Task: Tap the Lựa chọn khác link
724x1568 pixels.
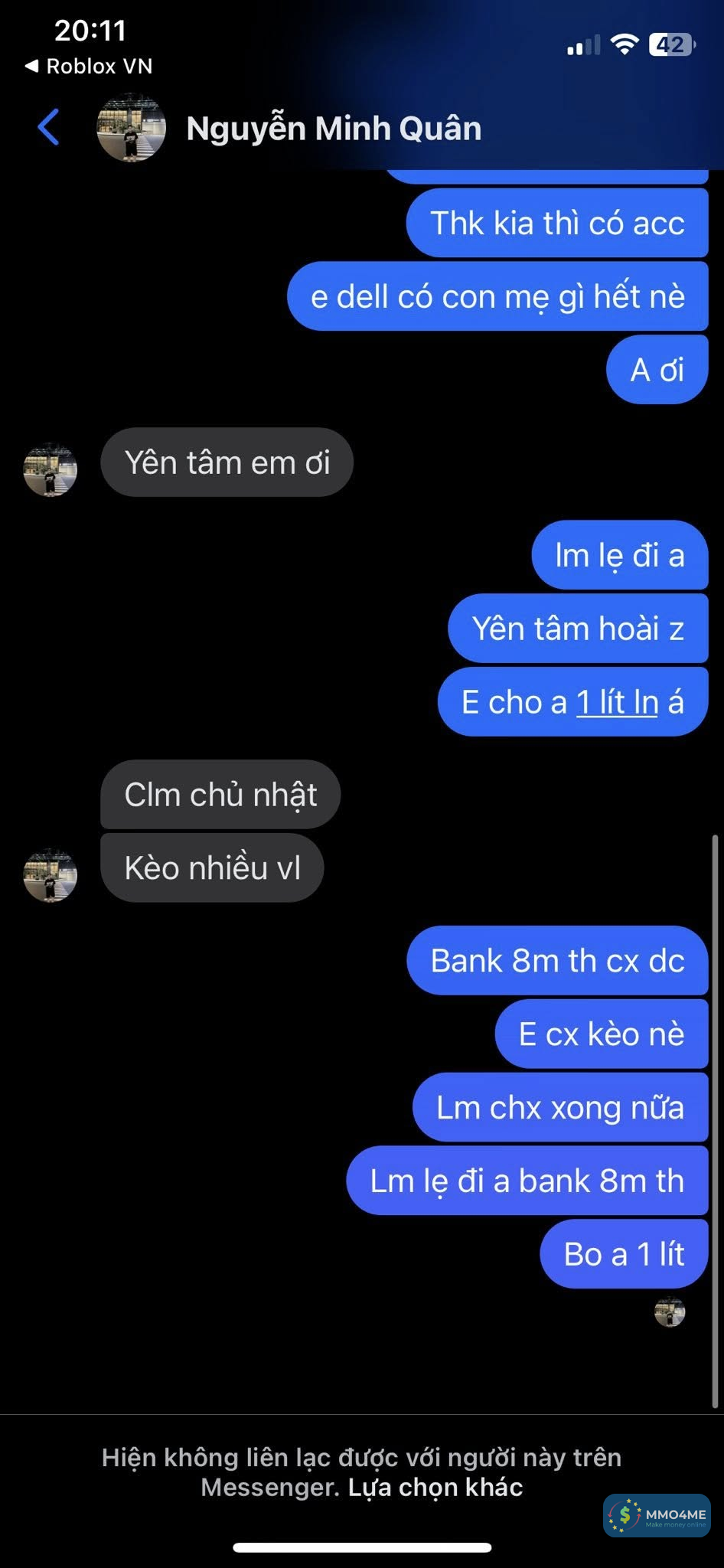Action: coord(435,1488)
